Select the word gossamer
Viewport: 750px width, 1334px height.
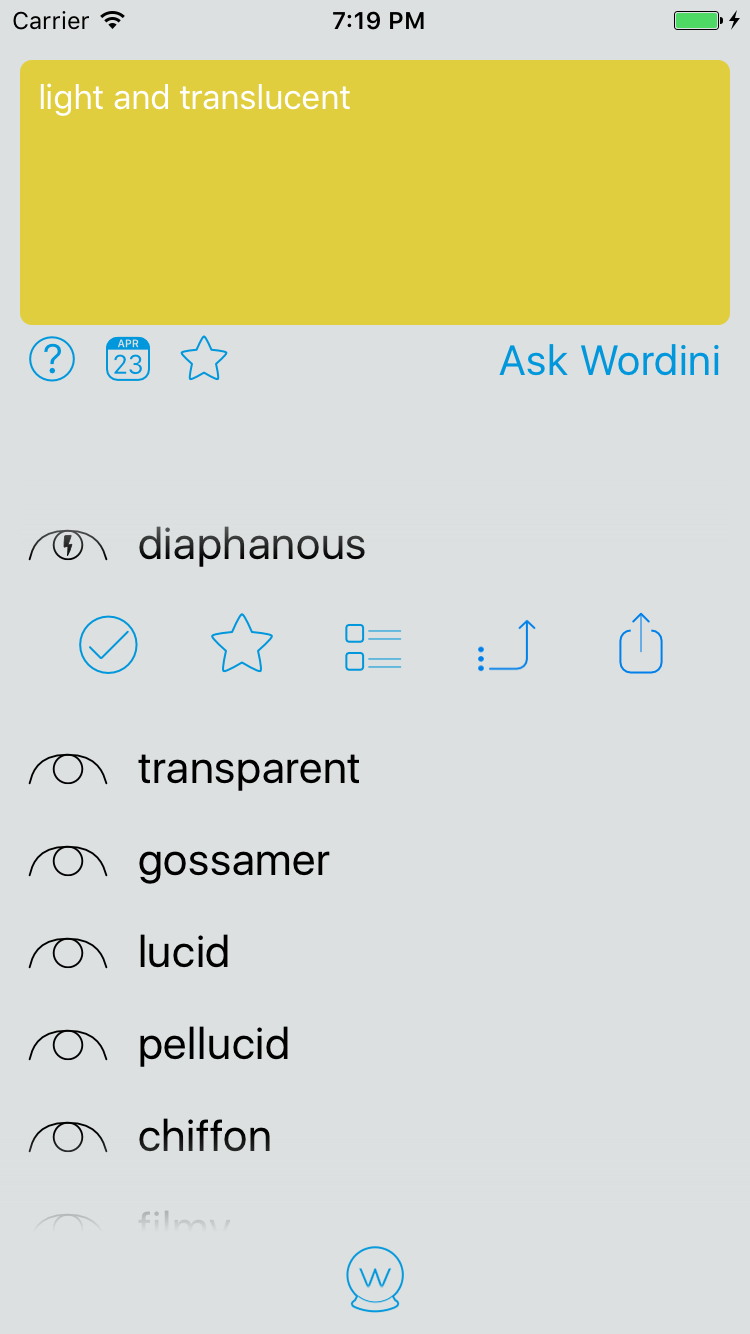[x=234, y=861]
